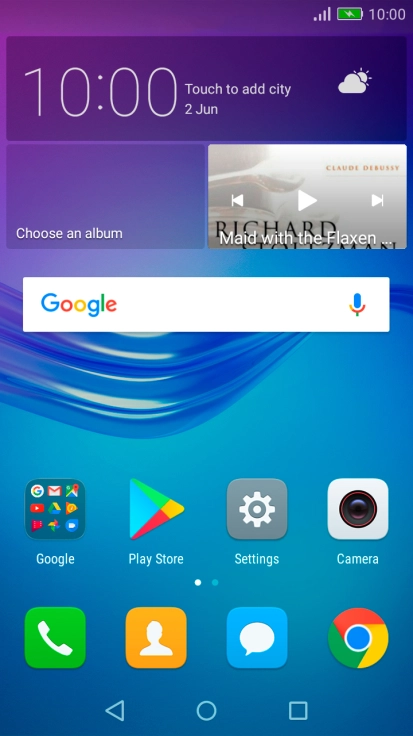The width and height of the screenshot is (413, 736).
Task: Tap the recent apps square button
Action: [298, 711]
